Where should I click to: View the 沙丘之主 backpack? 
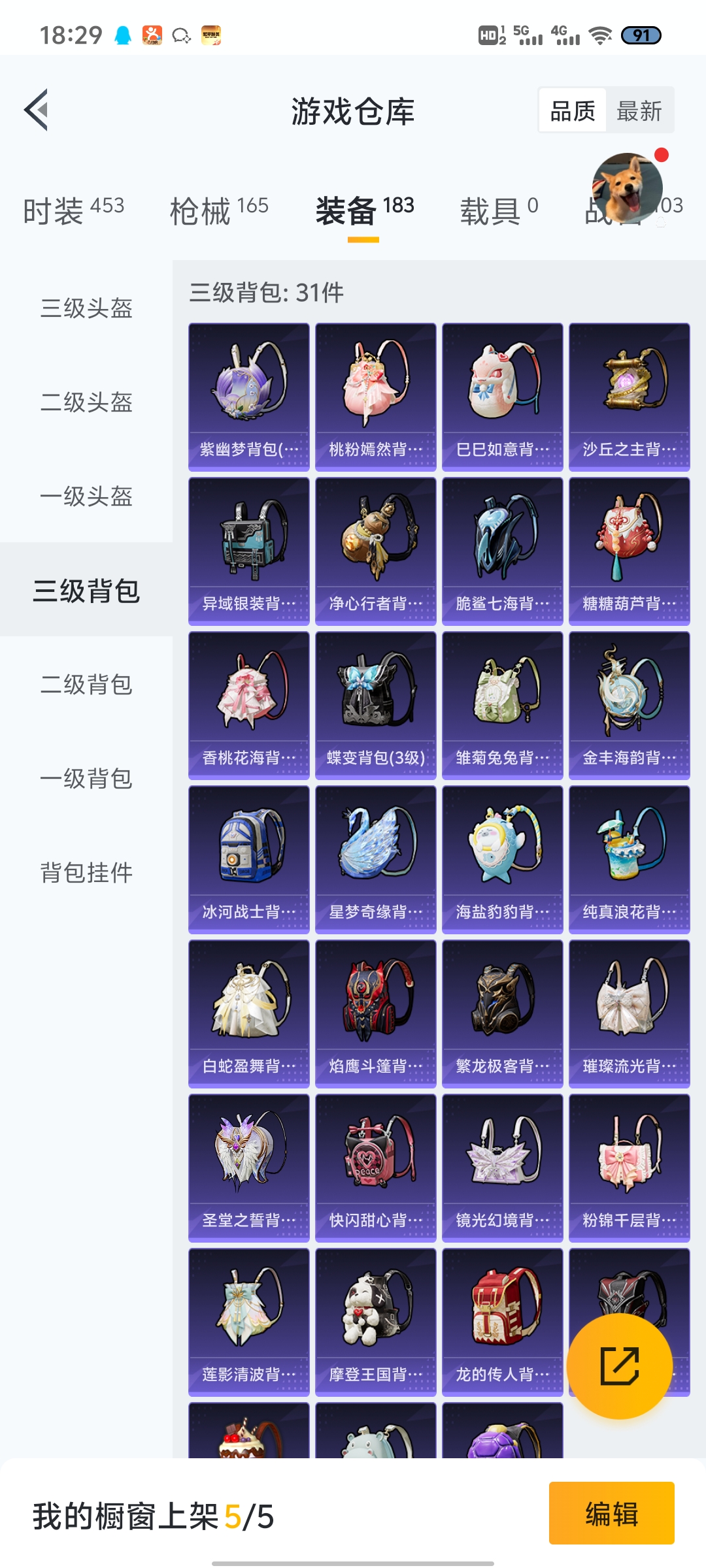tap(630, 397)
